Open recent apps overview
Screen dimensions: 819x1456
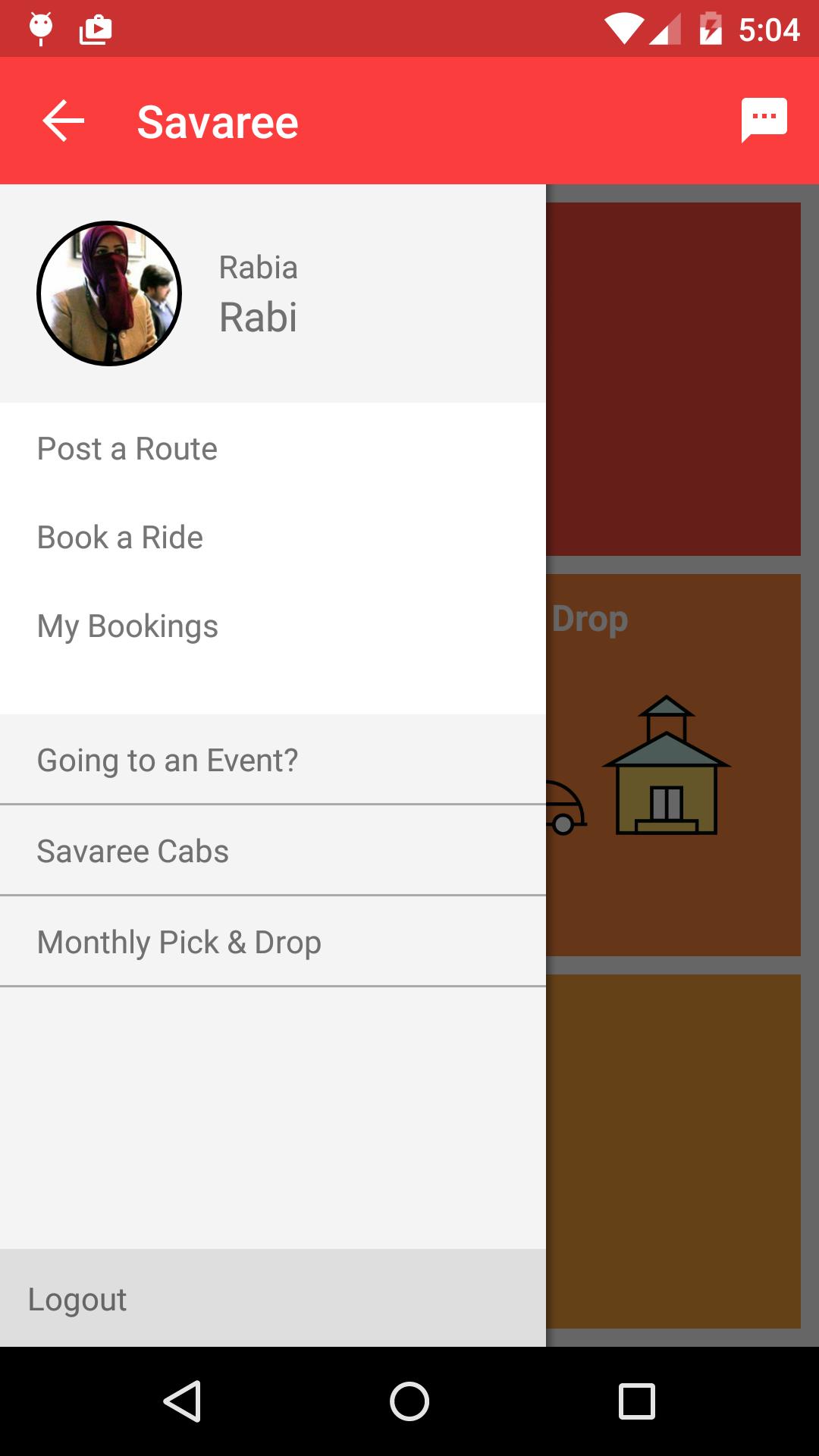636,1401
